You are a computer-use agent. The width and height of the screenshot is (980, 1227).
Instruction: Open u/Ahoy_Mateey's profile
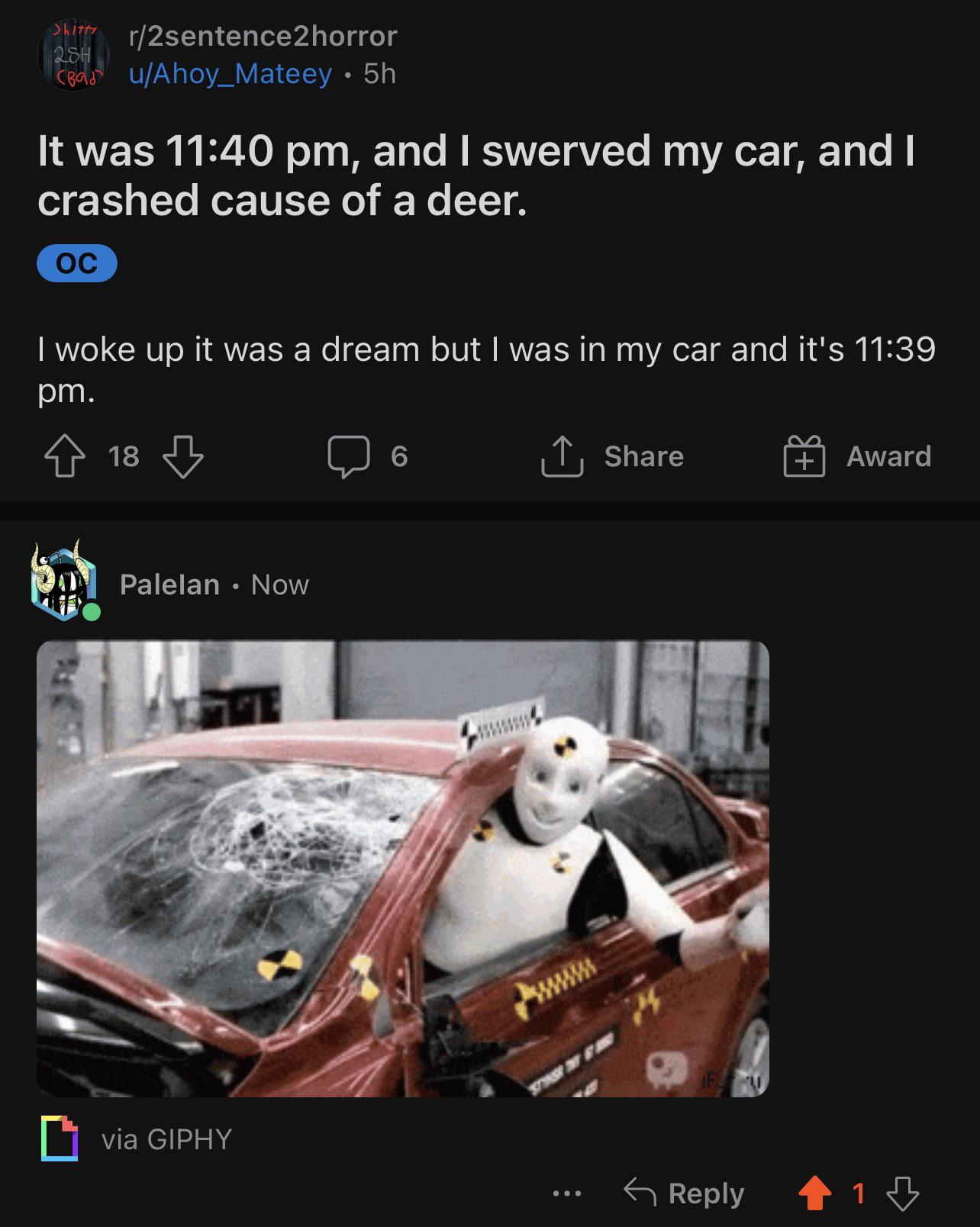pos(230,74)
